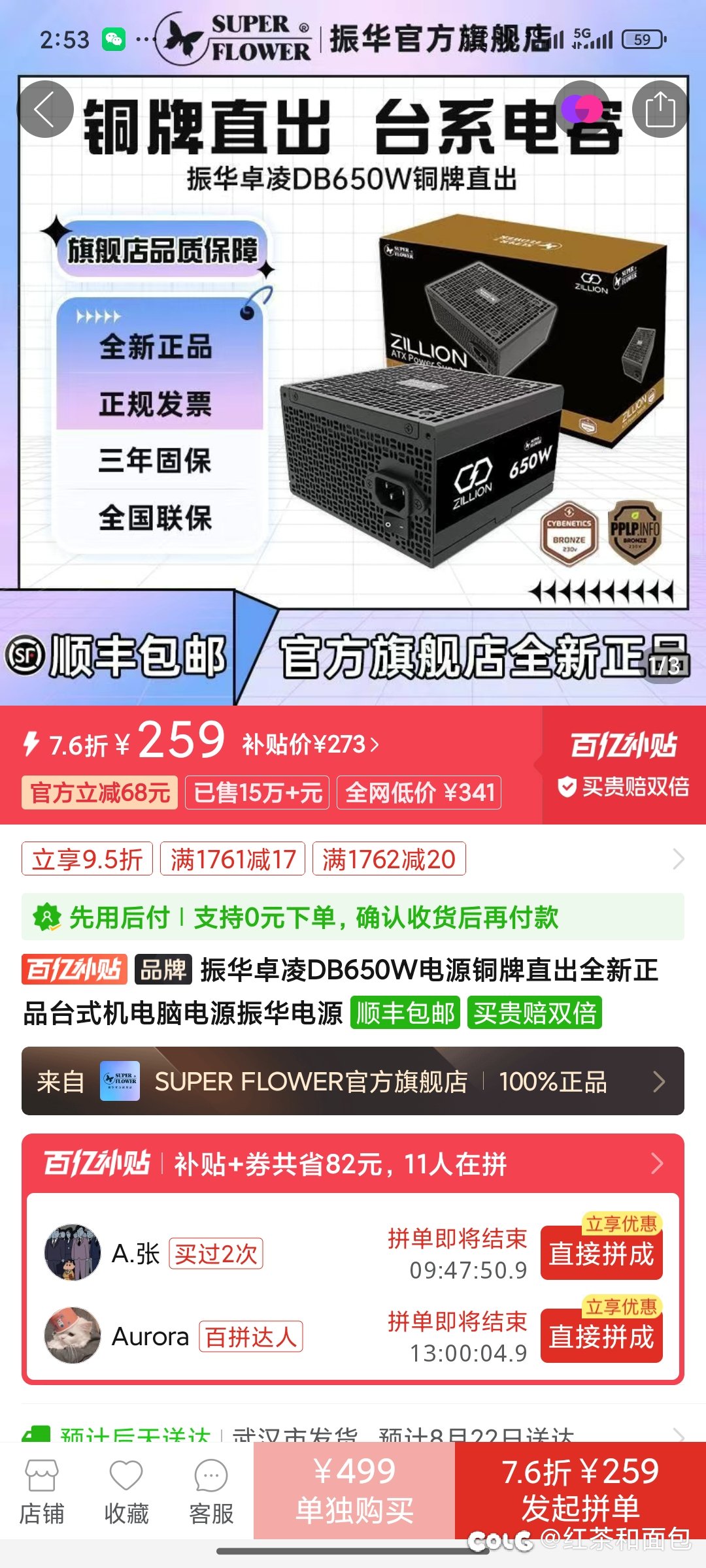View the 补贴价¥273 details
The image size is (706, 1568).
(311, 744)
